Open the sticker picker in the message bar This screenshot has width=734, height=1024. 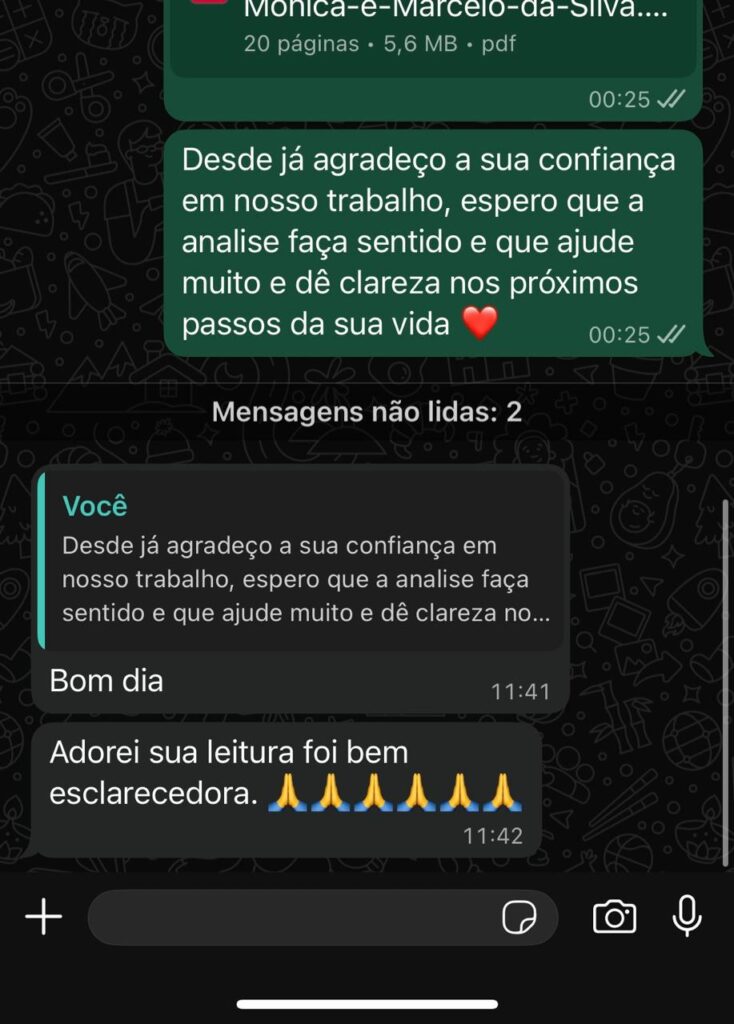(x=519, y=917)
